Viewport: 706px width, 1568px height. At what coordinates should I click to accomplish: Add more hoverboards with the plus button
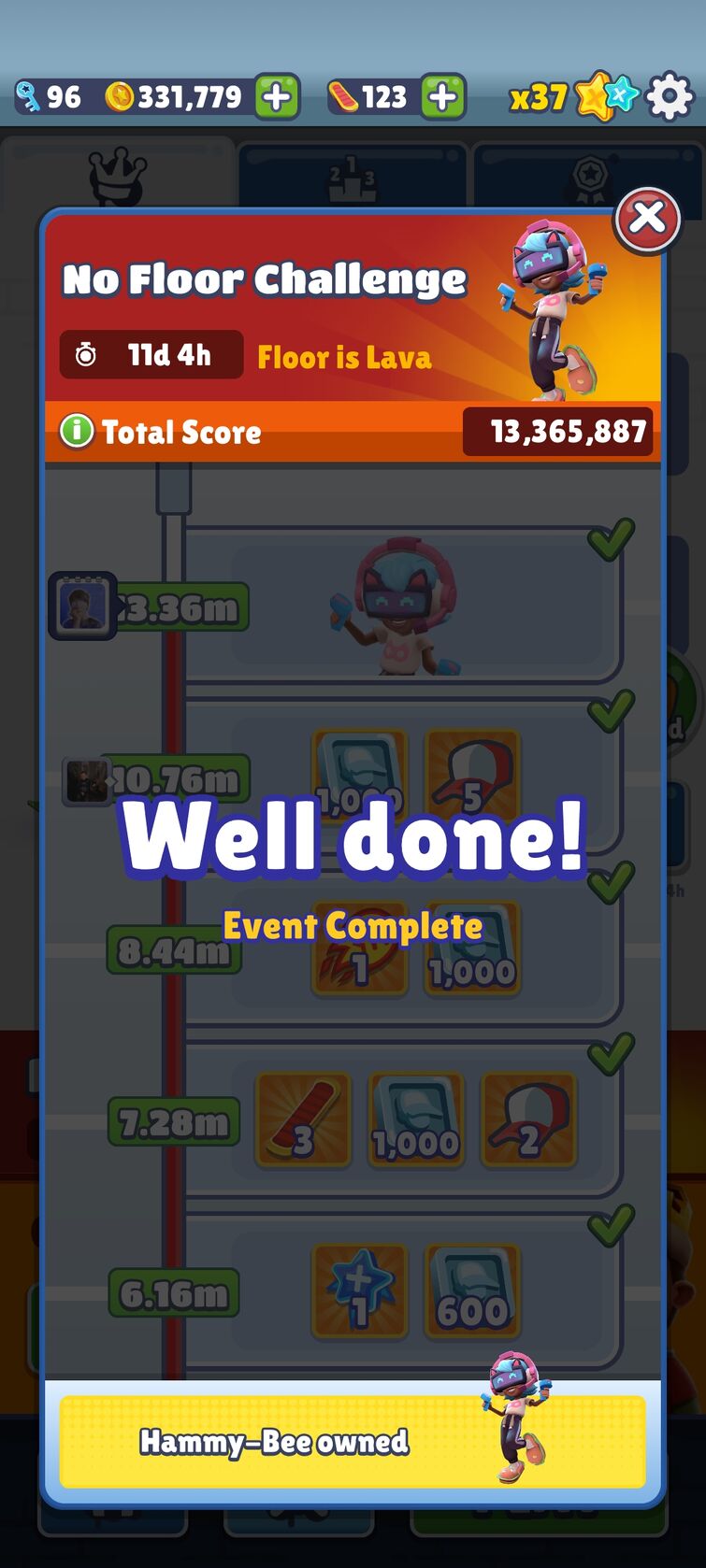point(443,97)
